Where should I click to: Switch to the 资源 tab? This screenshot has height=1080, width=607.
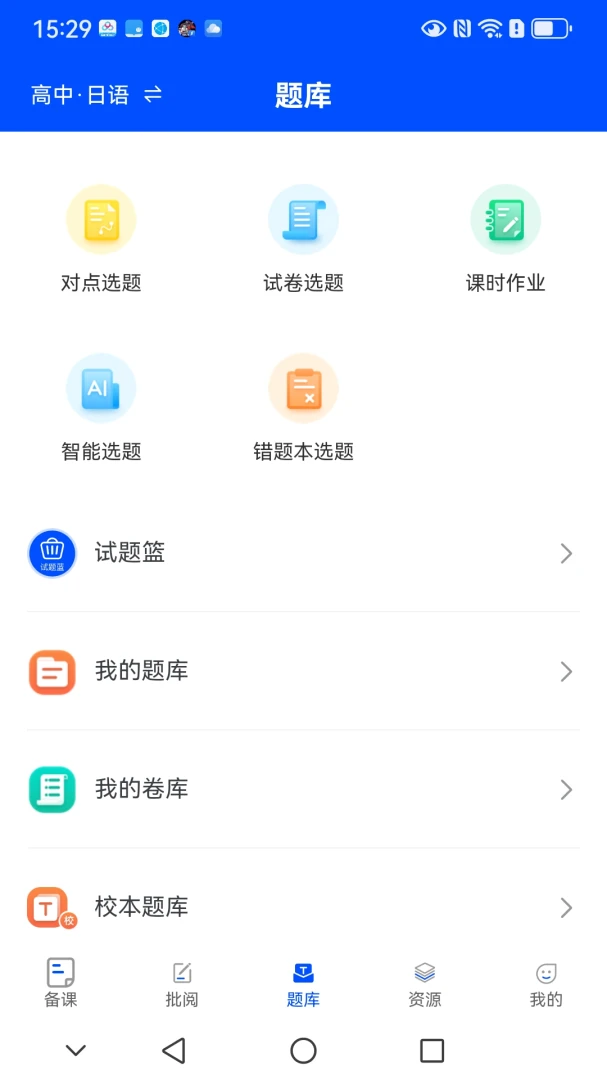click(x=424, y=983)
